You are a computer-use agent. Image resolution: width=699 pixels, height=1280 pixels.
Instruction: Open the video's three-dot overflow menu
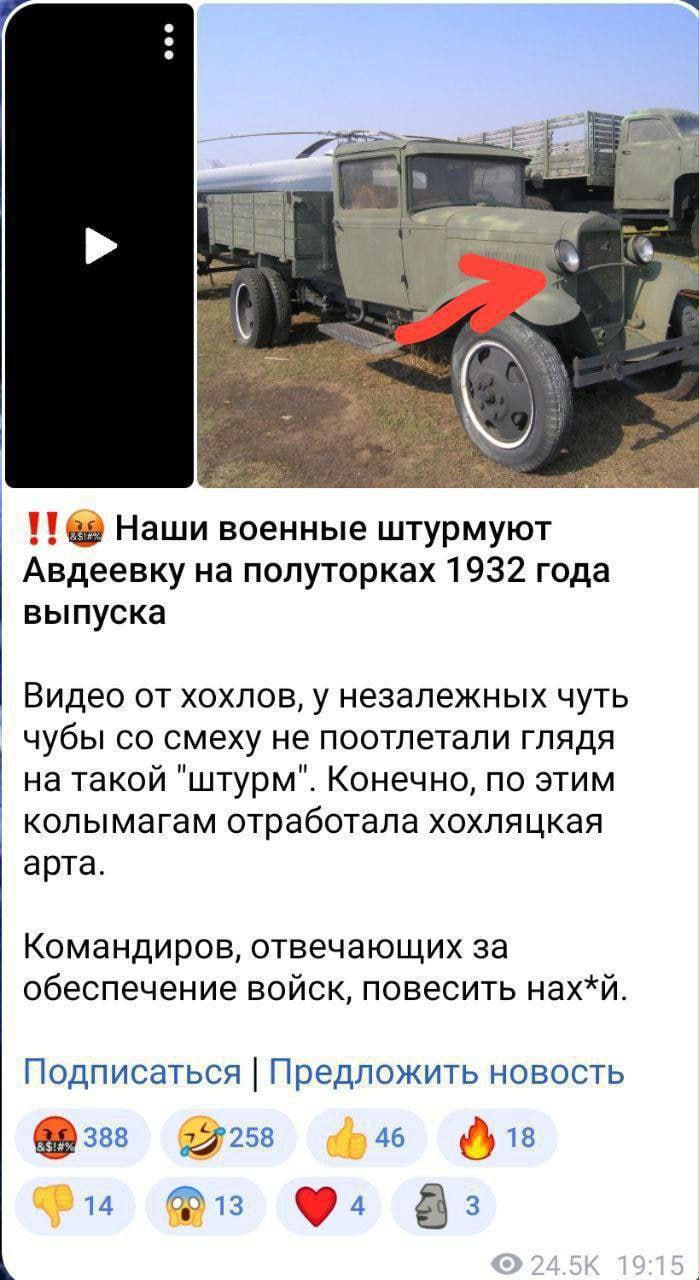tap(169, 42)
